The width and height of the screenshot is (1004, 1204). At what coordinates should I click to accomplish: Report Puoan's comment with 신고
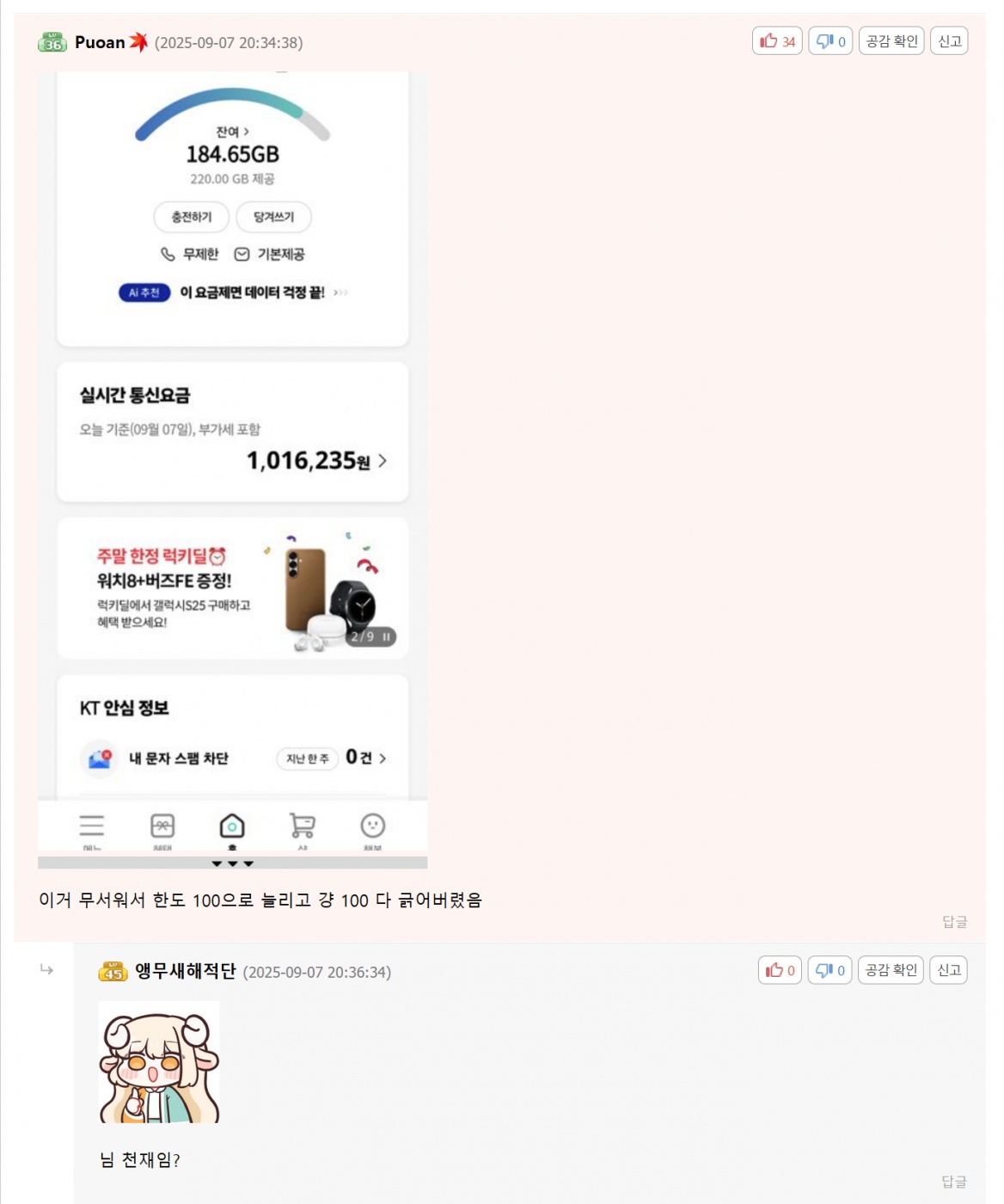pos(949,41)
